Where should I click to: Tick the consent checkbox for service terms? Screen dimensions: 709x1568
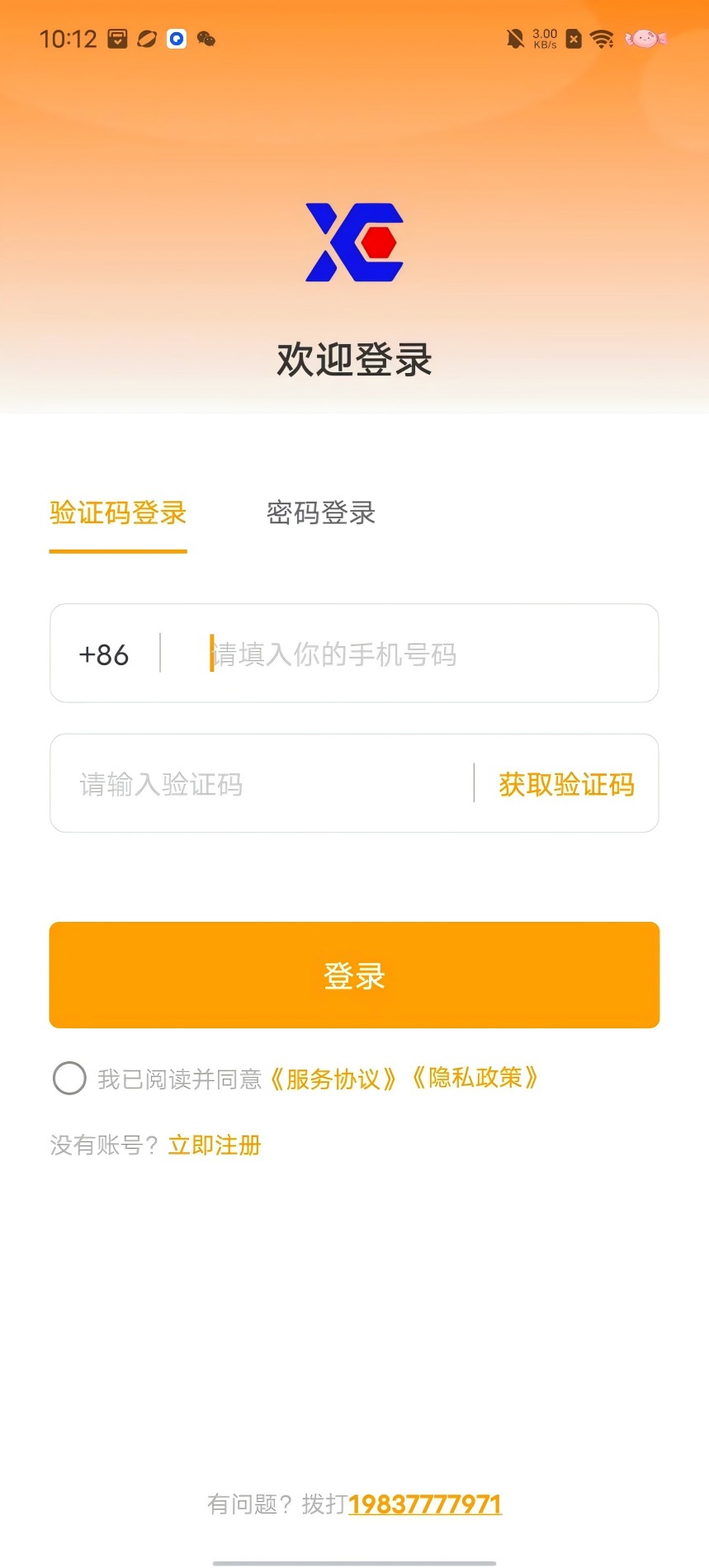pos(69,1078)
